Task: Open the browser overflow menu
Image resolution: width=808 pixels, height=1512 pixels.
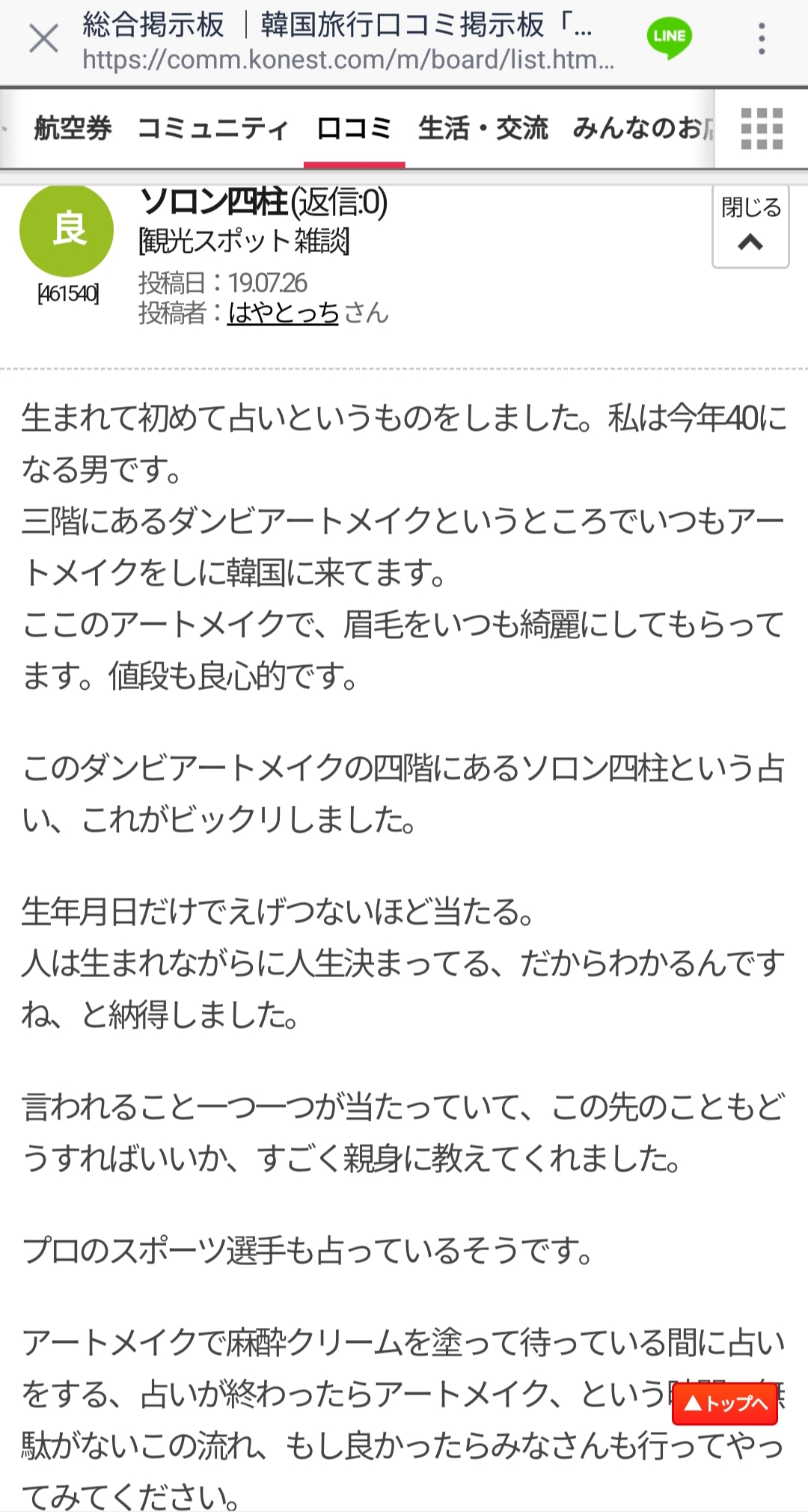Action: point(762,39)
